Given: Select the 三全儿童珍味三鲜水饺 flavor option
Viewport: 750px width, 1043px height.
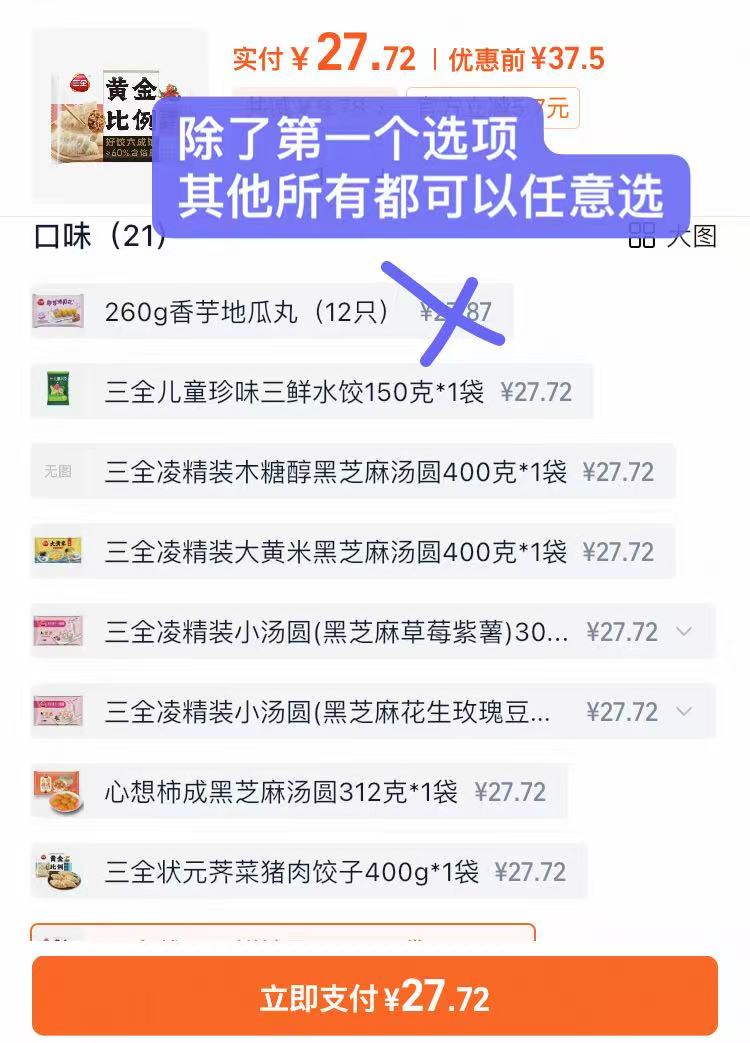Looking at the screenshot, I should (x=300, y=392).
